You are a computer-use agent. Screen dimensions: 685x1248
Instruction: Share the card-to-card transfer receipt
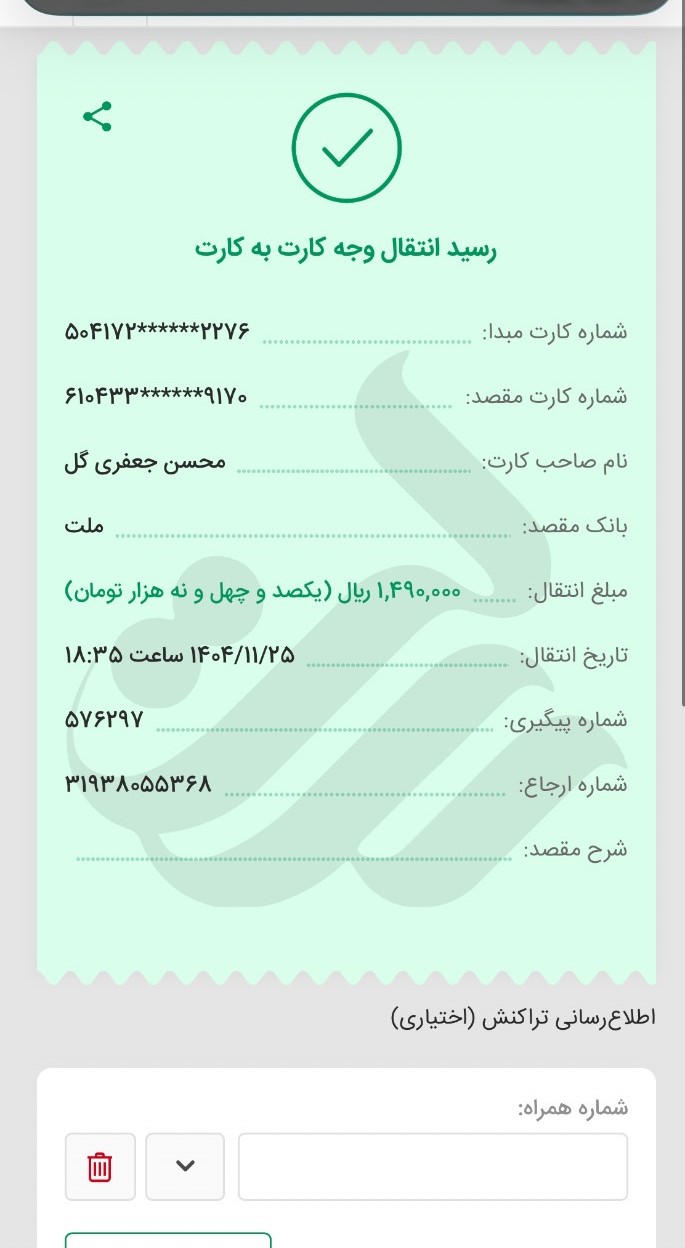[97, 118]
